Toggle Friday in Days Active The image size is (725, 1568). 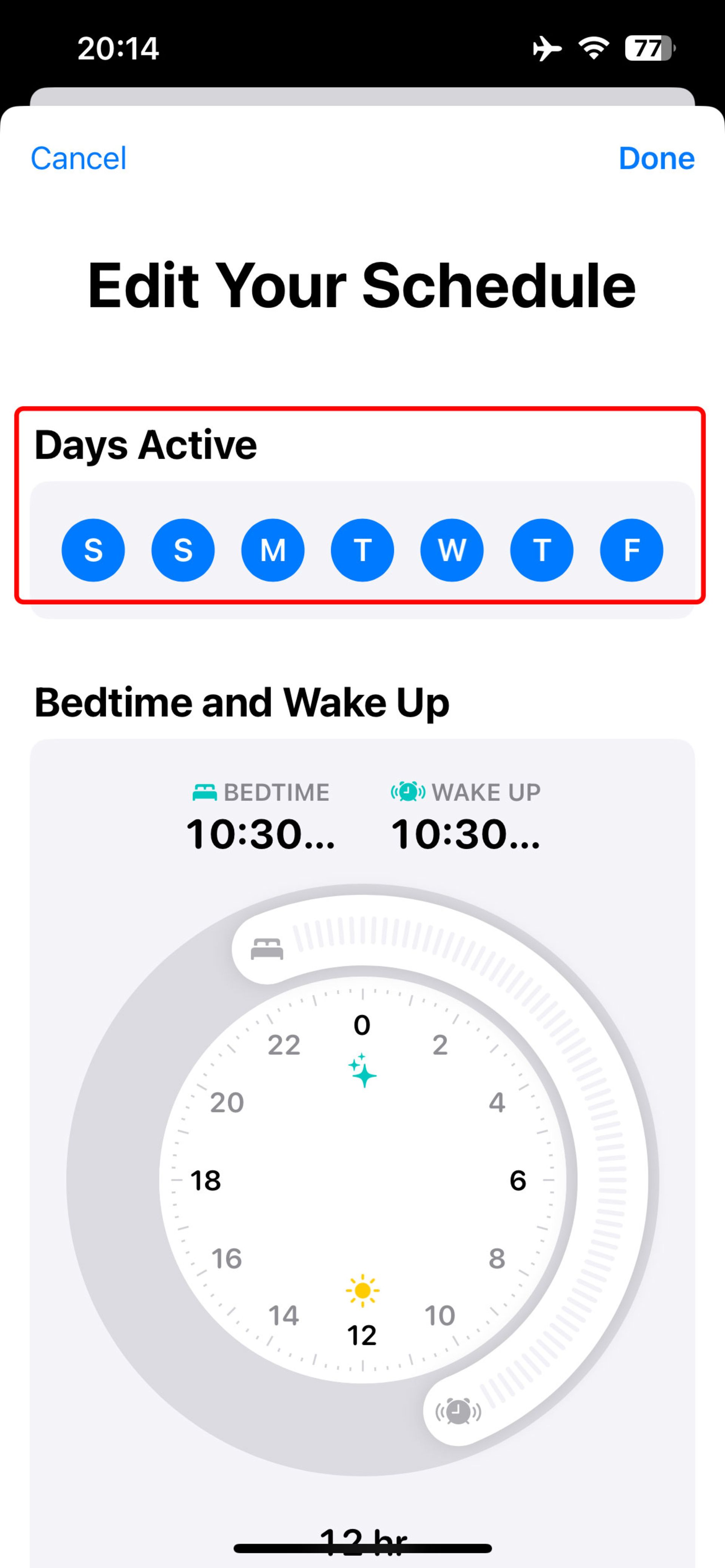(631, 550)
